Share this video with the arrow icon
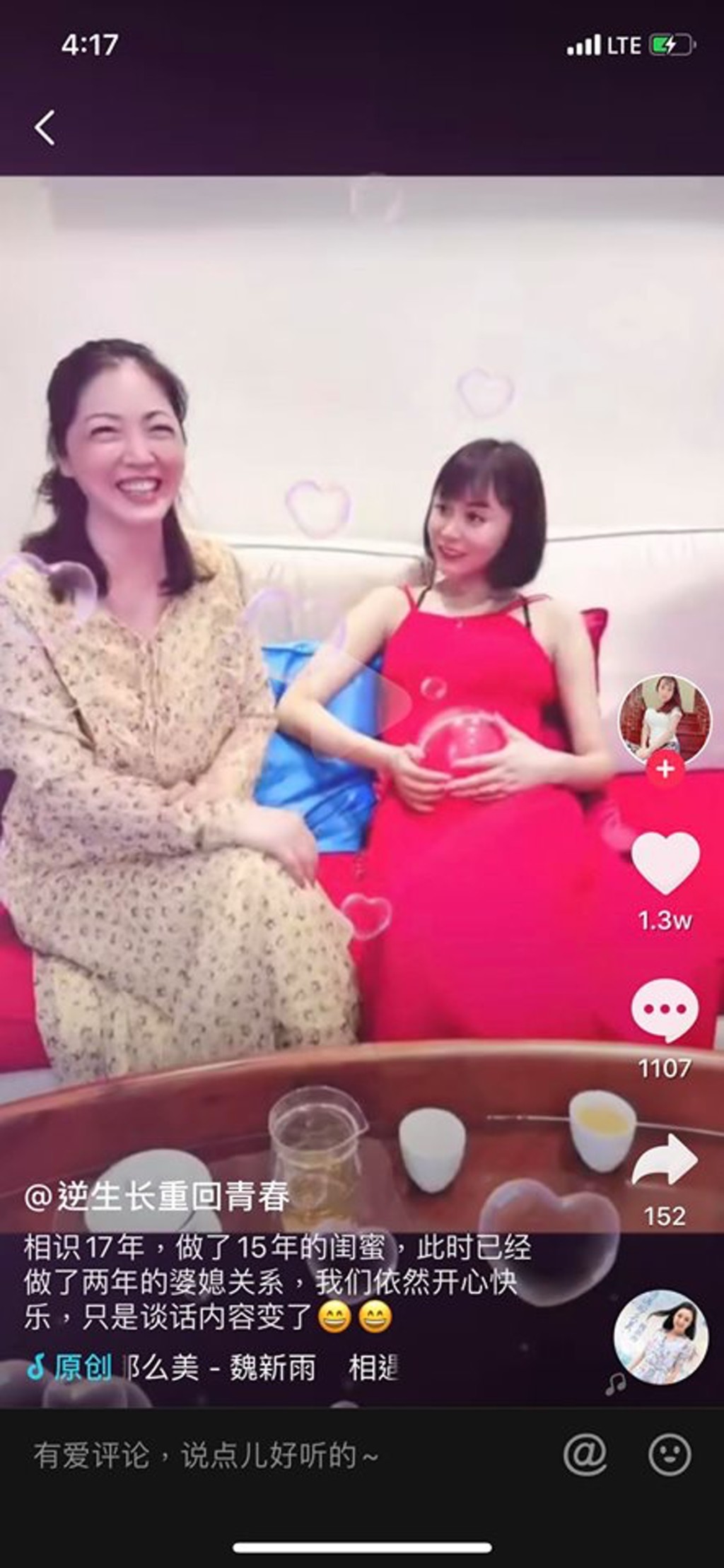The height and width of the screenshot is (1568, 724). coord(665,1160)
